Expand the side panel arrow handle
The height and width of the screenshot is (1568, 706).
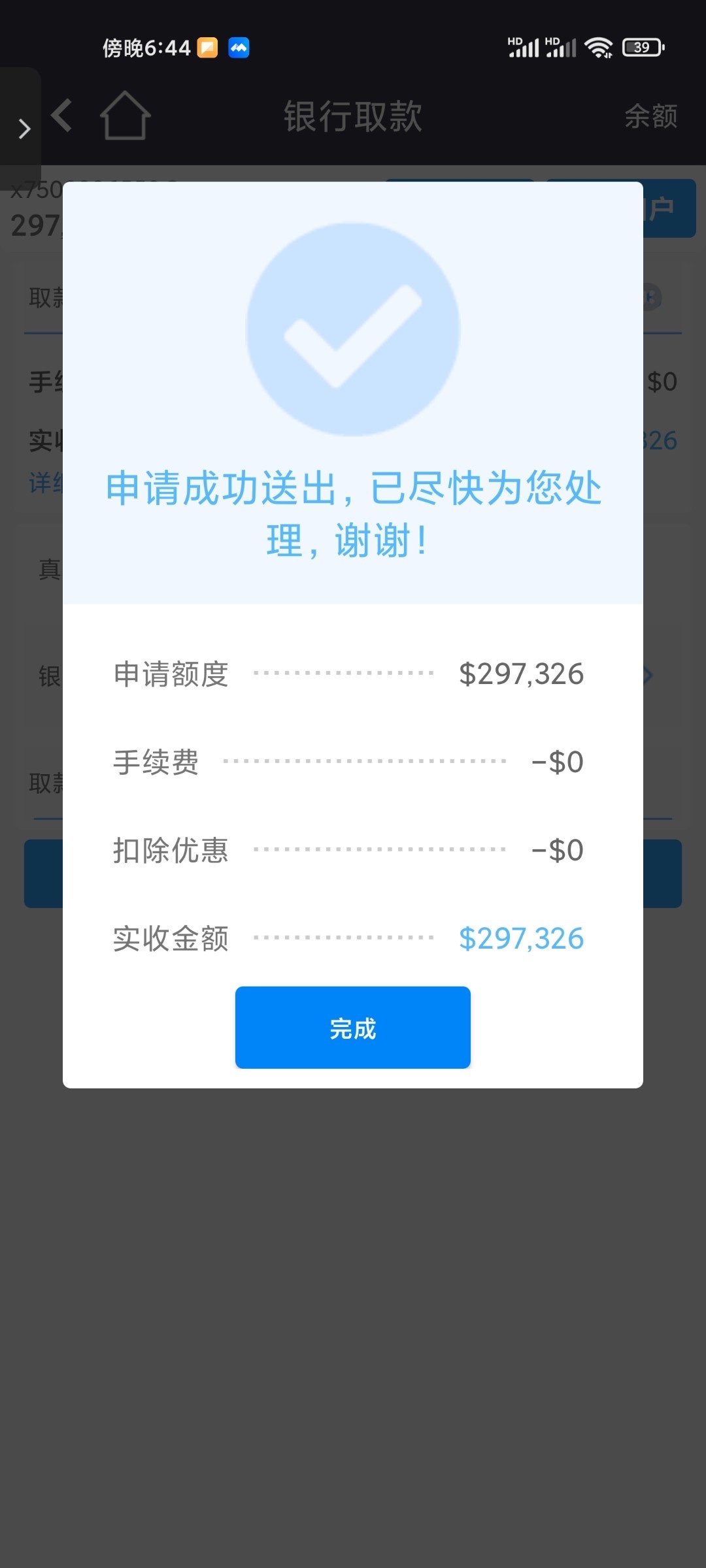click(x=24, y=129)
